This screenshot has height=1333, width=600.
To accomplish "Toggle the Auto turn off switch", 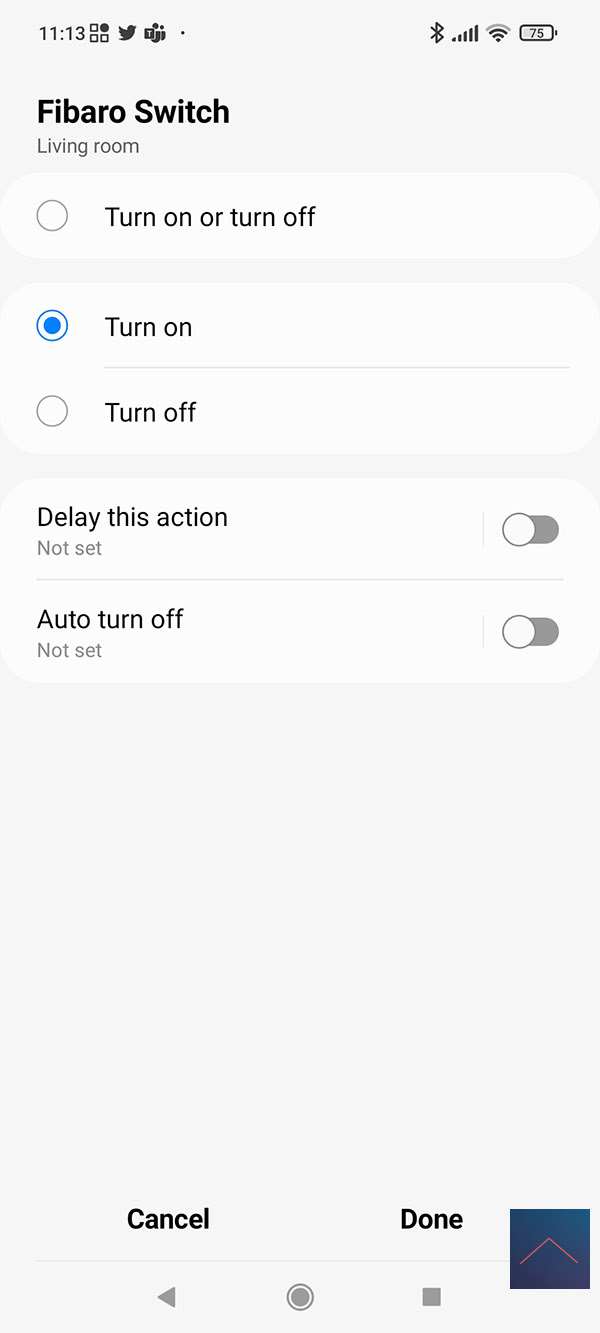I will [x=530, y=632].
